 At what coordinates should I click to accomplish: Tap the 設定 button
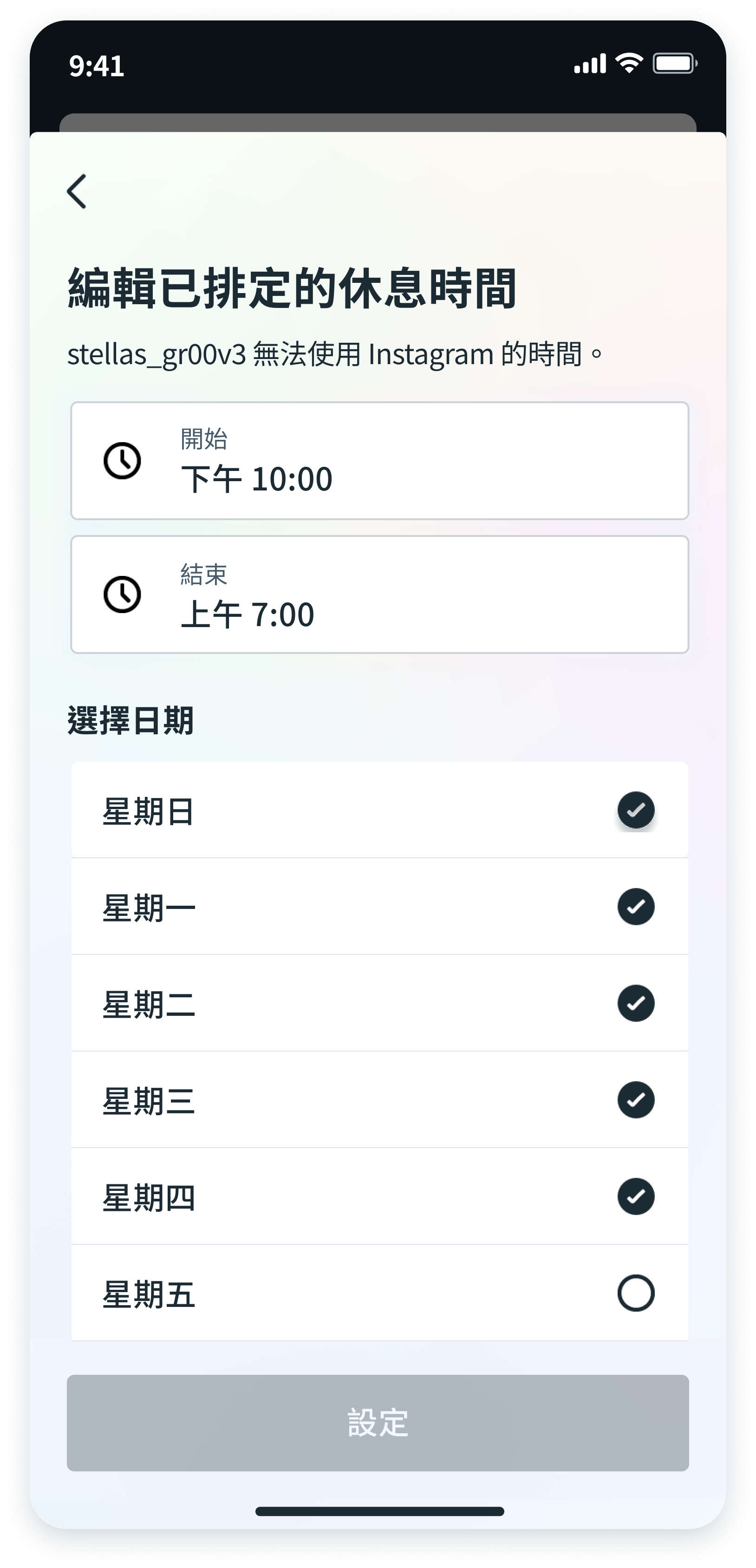(x=378, y=1423)
